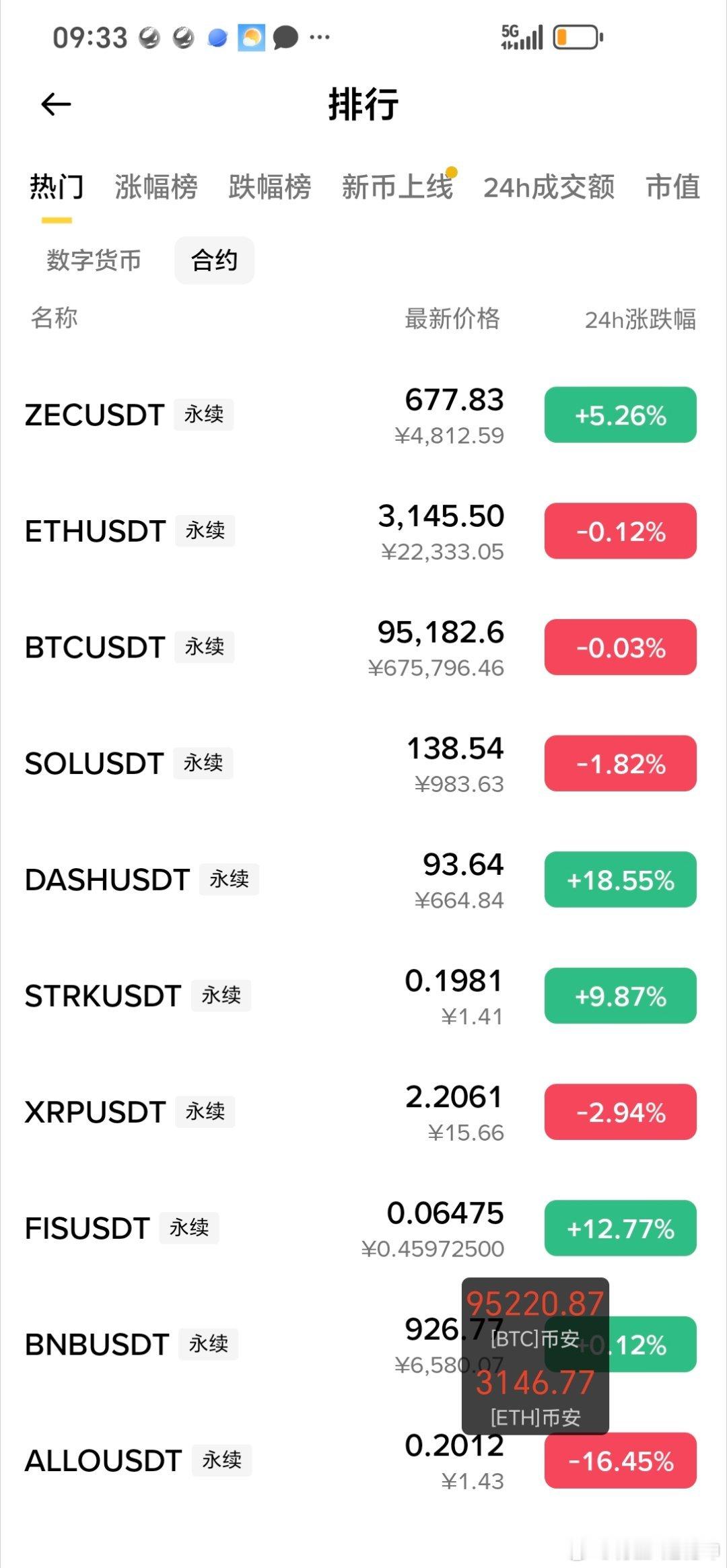Expand sorting for 最新价格 column
The height and width of the screenshot is (1568, 727).
coord(452,319)
